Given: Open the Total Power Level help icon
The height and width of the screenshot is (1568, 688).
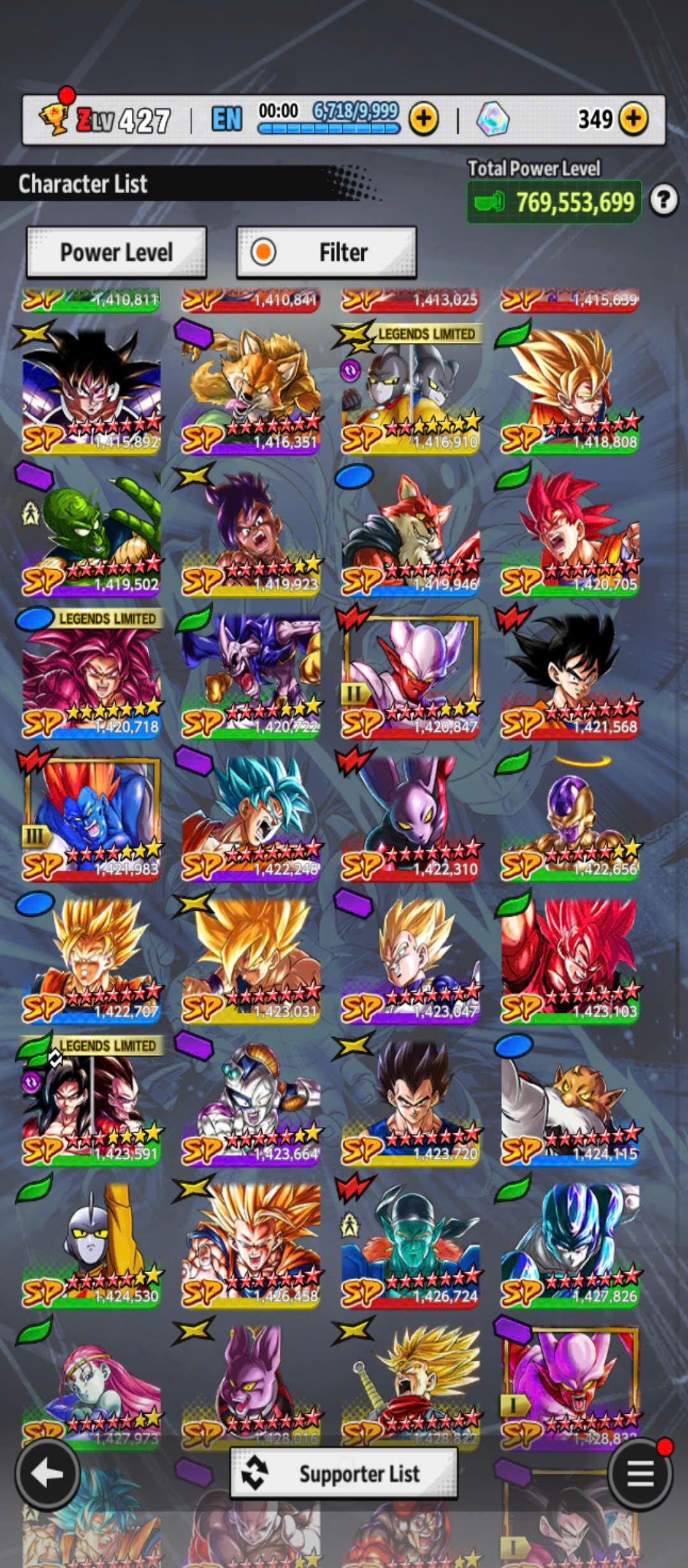Looking at the screenshot, I should point(664,201).
